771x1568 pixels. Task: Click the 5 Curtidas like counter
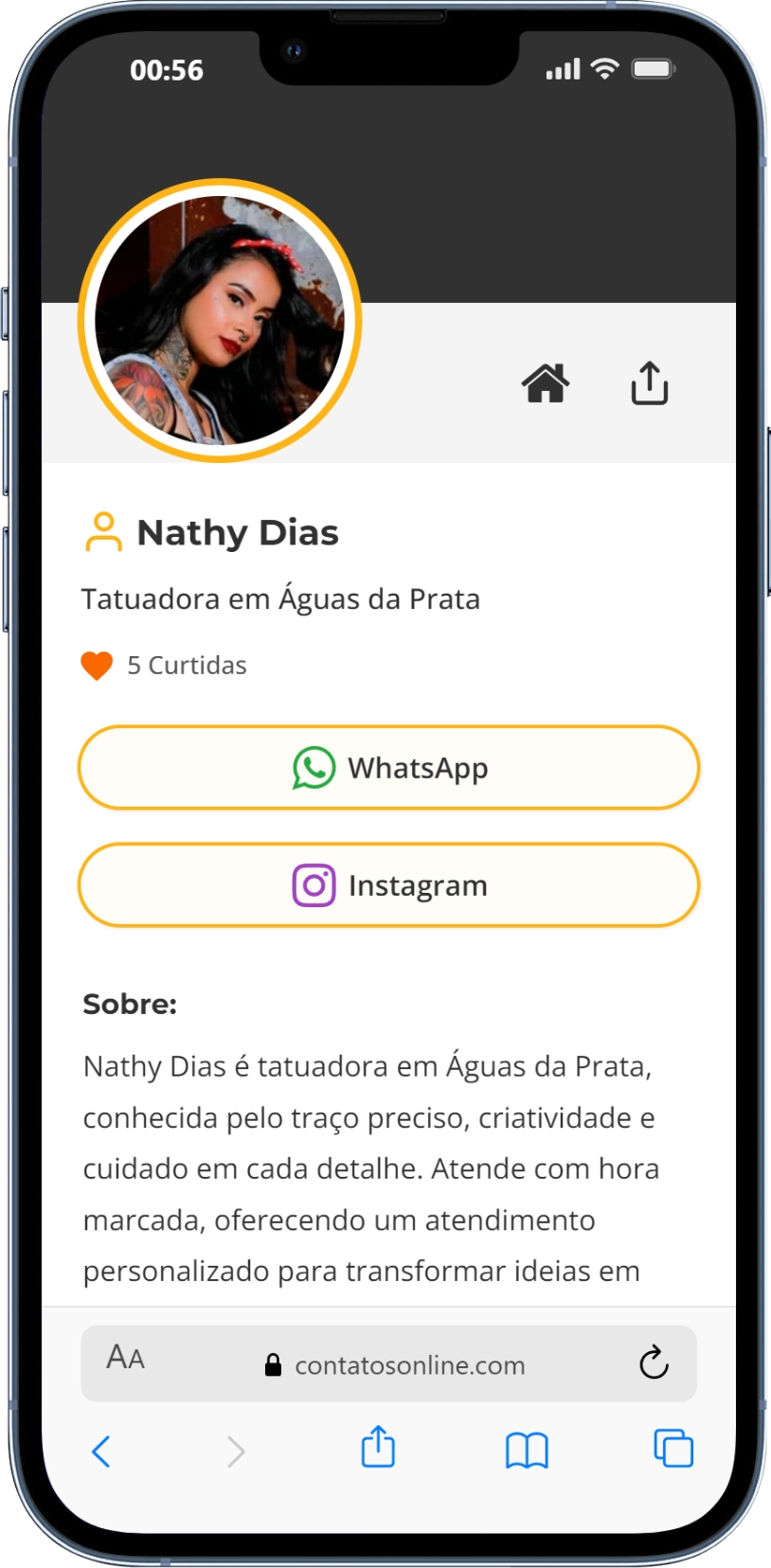point(186,664)
